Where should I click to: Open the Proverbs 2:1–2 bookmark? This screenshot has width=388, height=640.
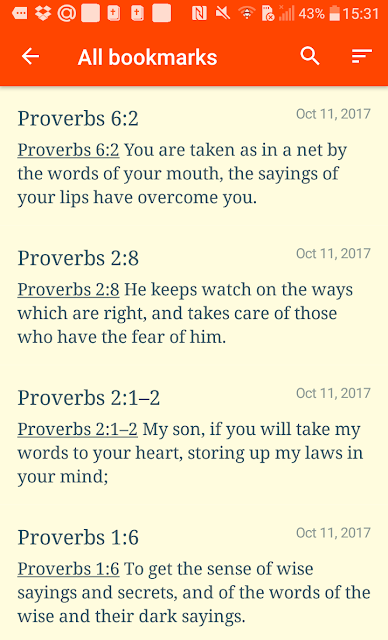(x=194, y=437)
